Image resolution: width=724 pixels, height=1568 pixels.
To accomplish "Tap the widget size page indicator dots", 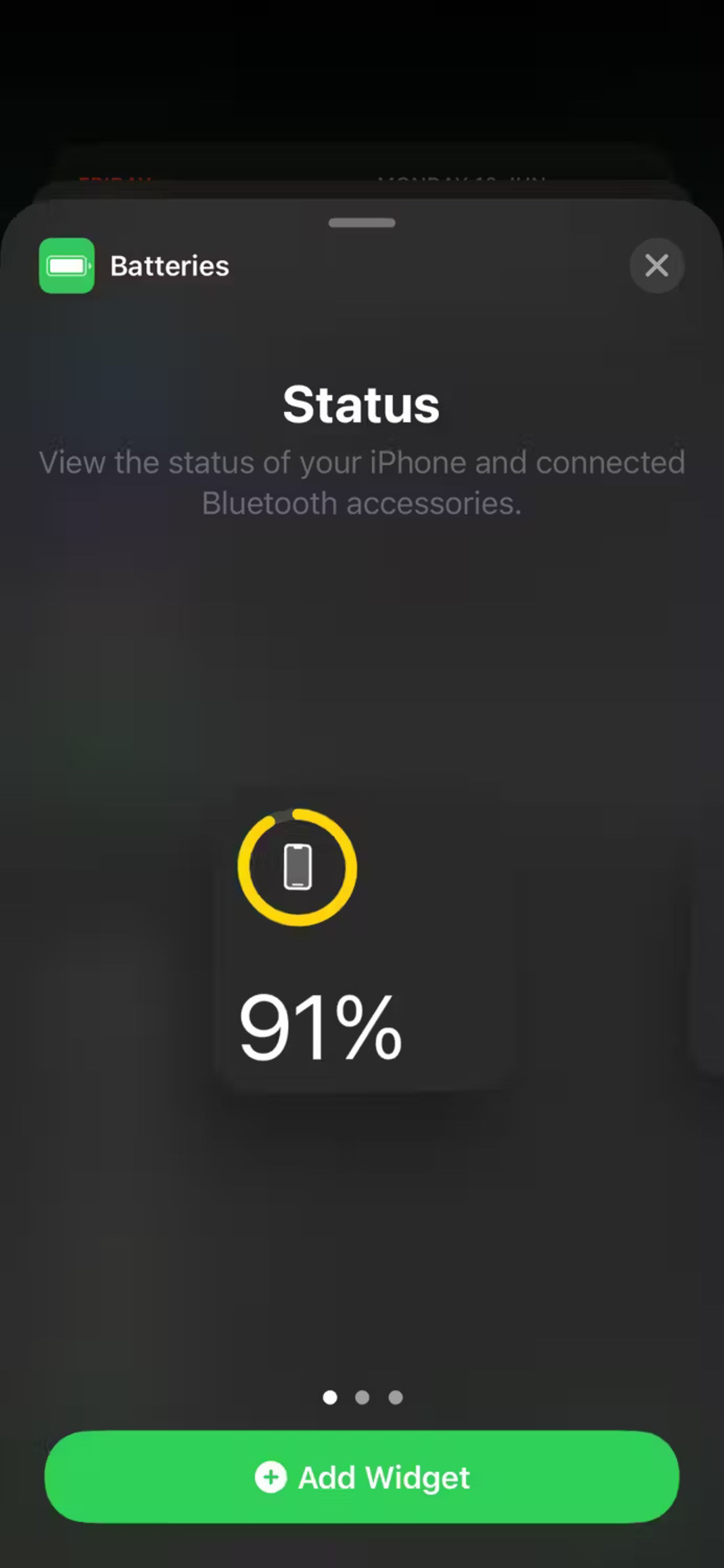I will pyautogui.click(x=362, y=1397).
